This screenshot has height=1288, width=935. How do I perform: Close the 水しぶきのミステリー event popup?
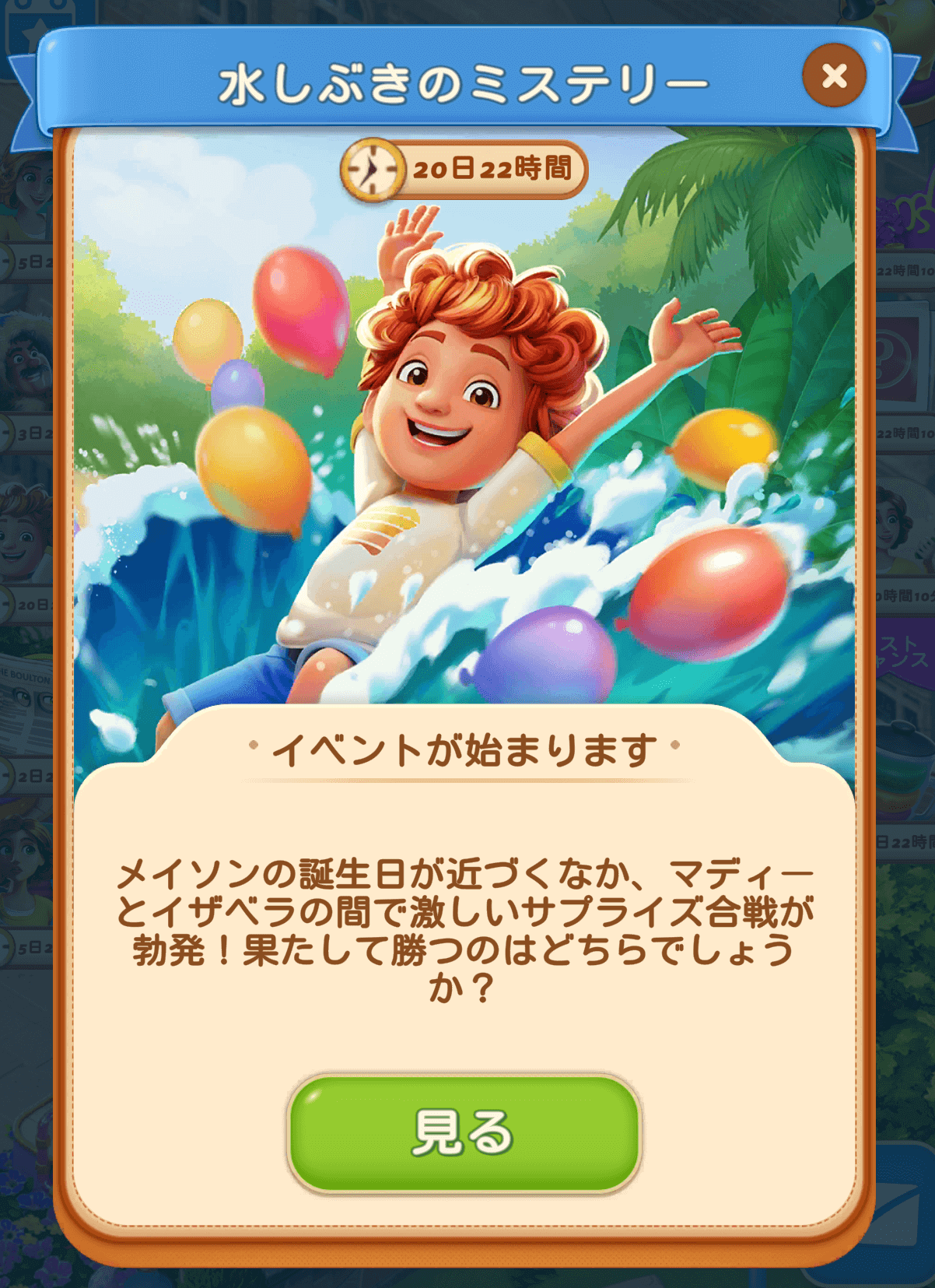pyautogui.click(x=834, y=75)
